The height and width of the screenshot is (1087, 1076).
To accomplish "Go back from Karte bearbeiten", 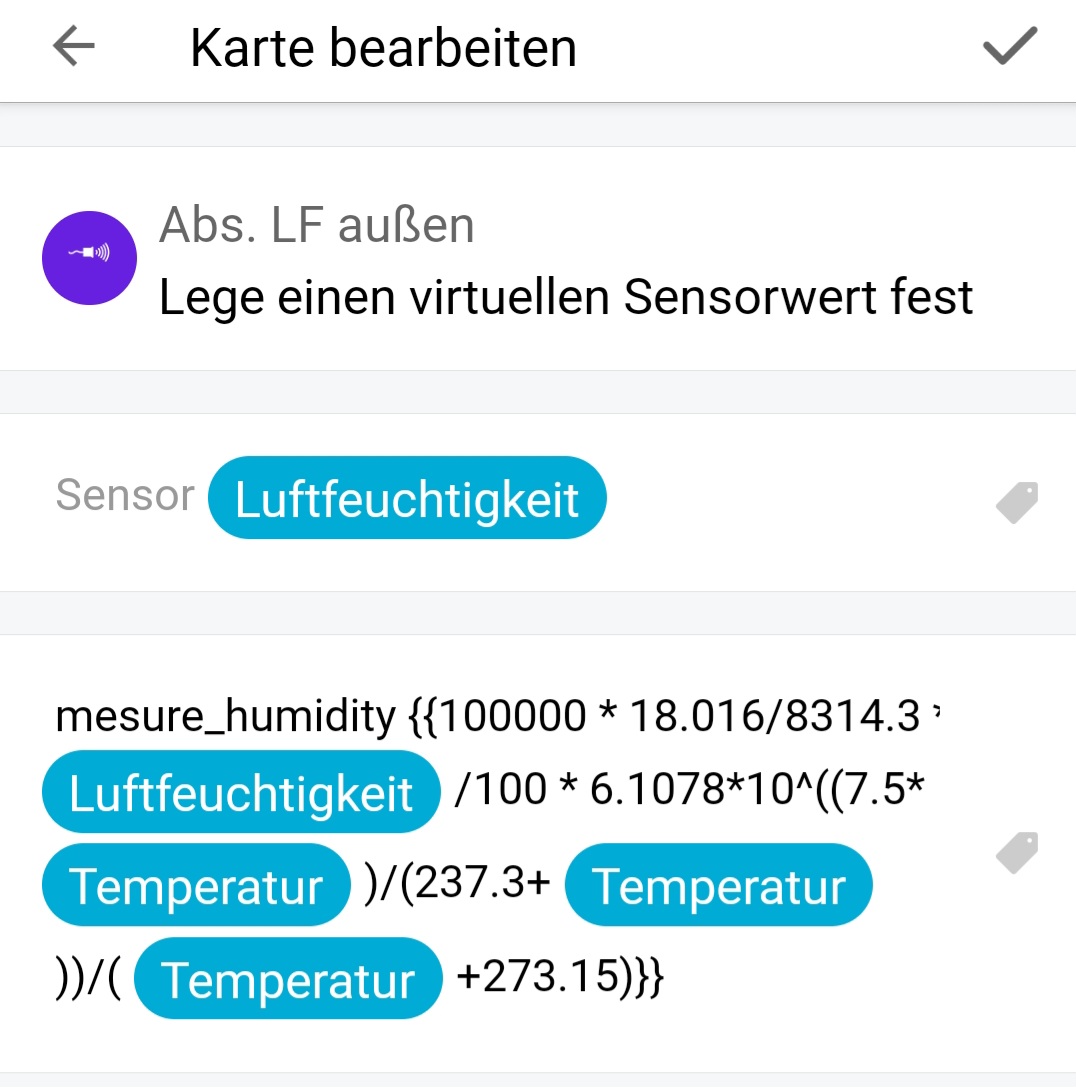I will click(x=73, y=47).
